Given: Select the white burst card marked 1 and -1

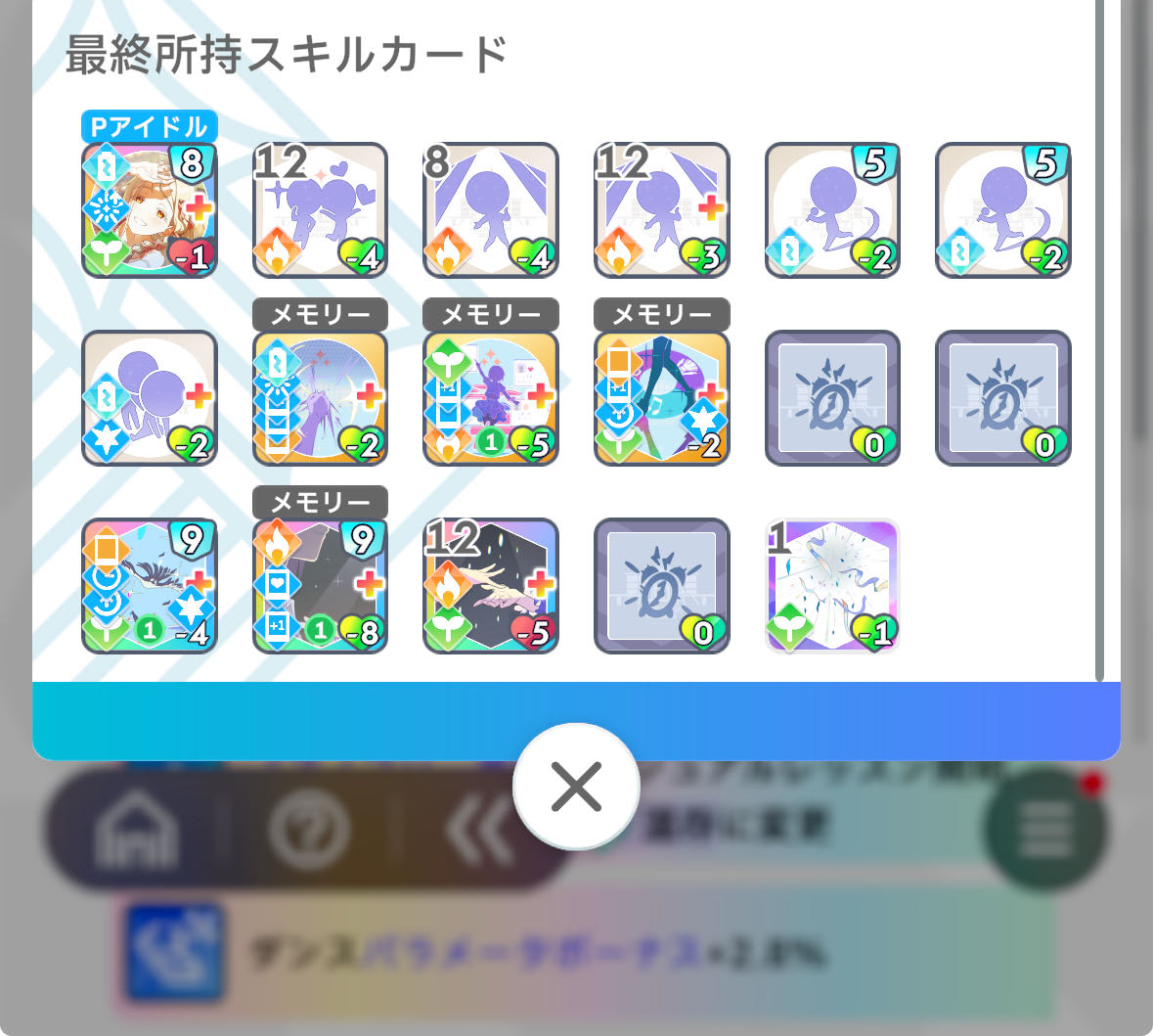Looking at the screenshot, I should coord(831,586).
